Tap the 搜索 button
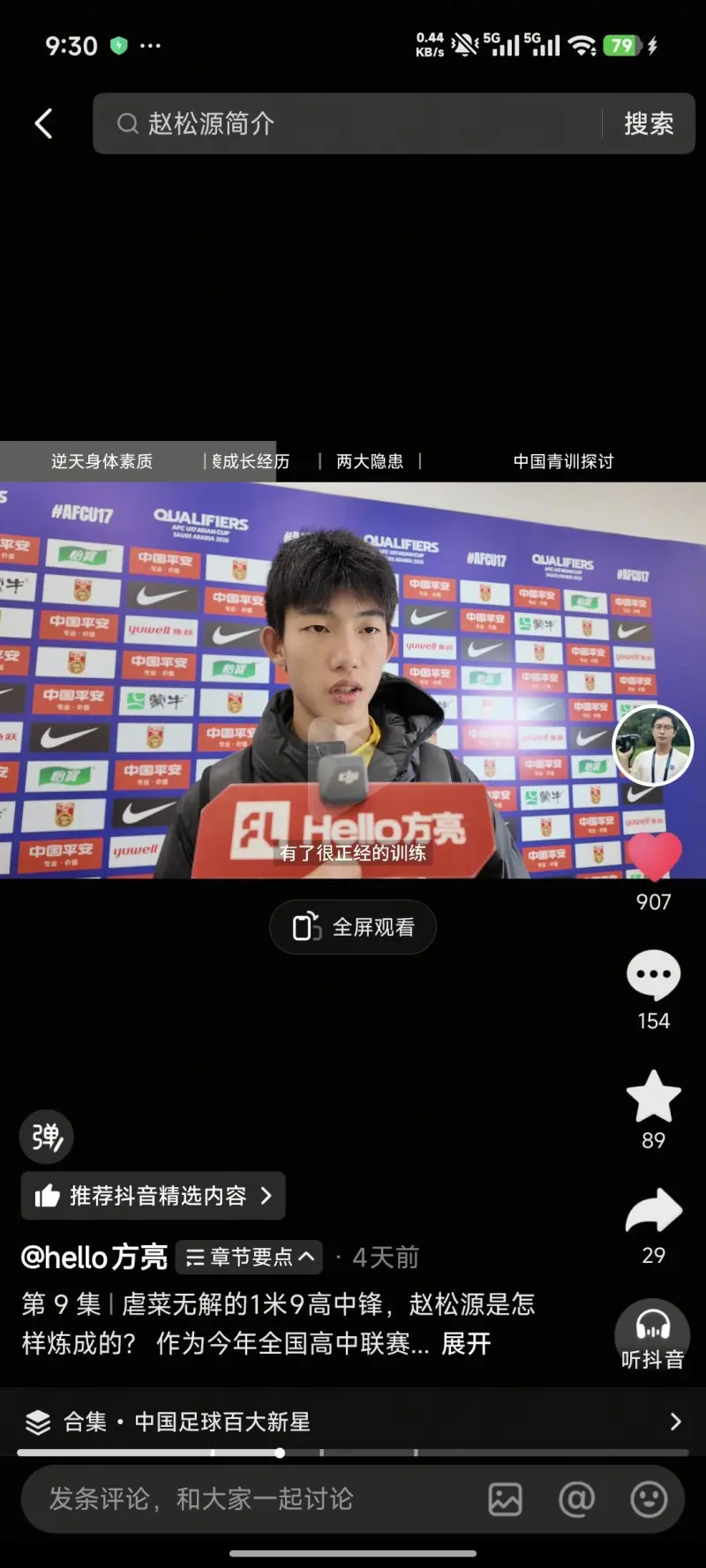 coord(649,123)
